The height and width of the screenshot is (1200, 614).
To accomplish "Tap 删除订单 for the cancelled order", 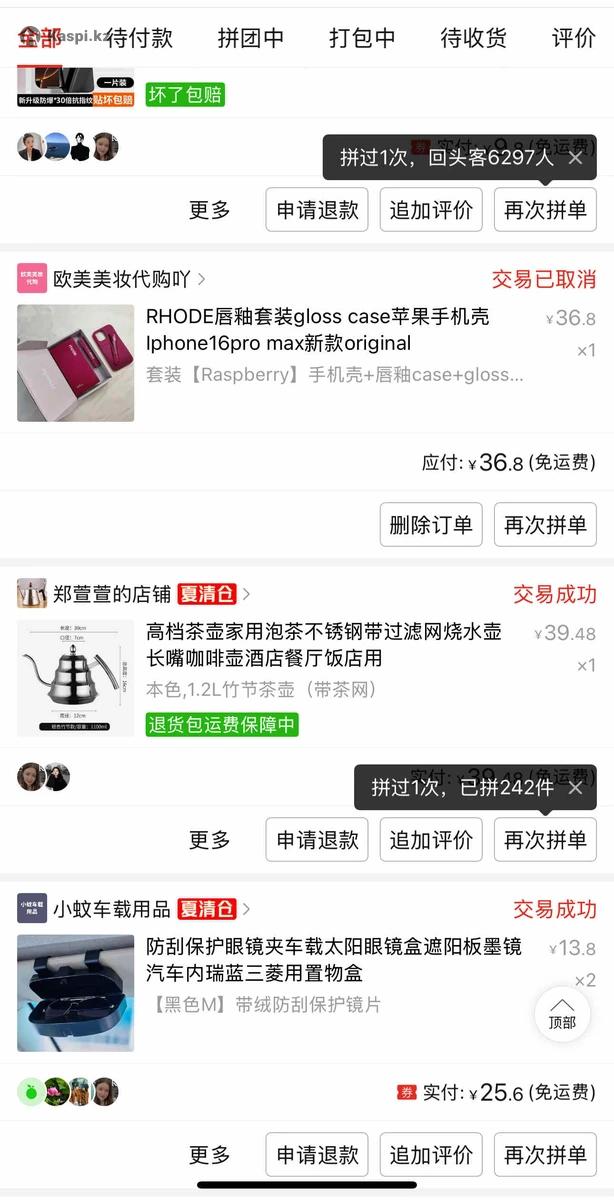I will (x=431, y=525).
